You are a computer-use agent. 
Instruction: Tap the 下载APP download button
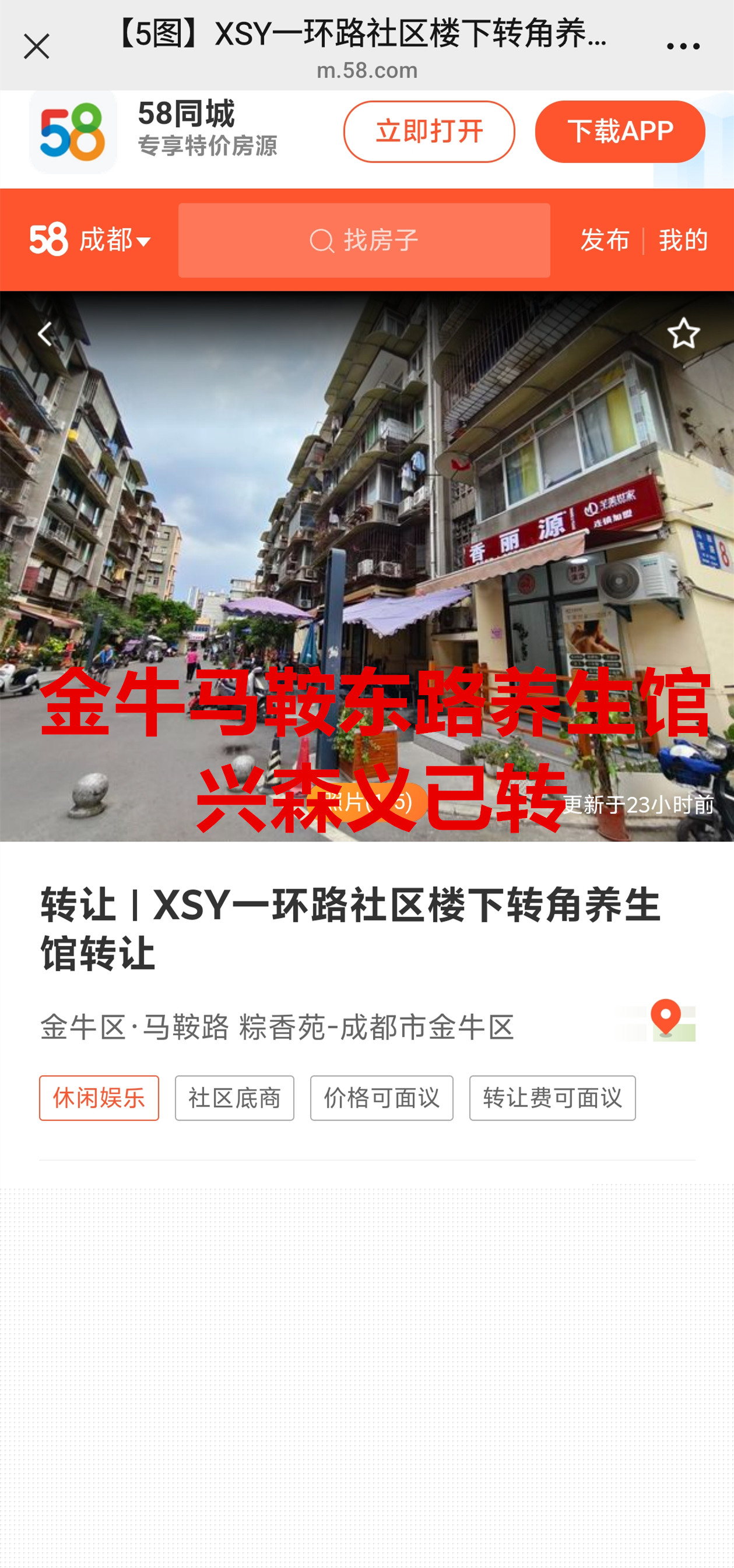click(620, 132)
